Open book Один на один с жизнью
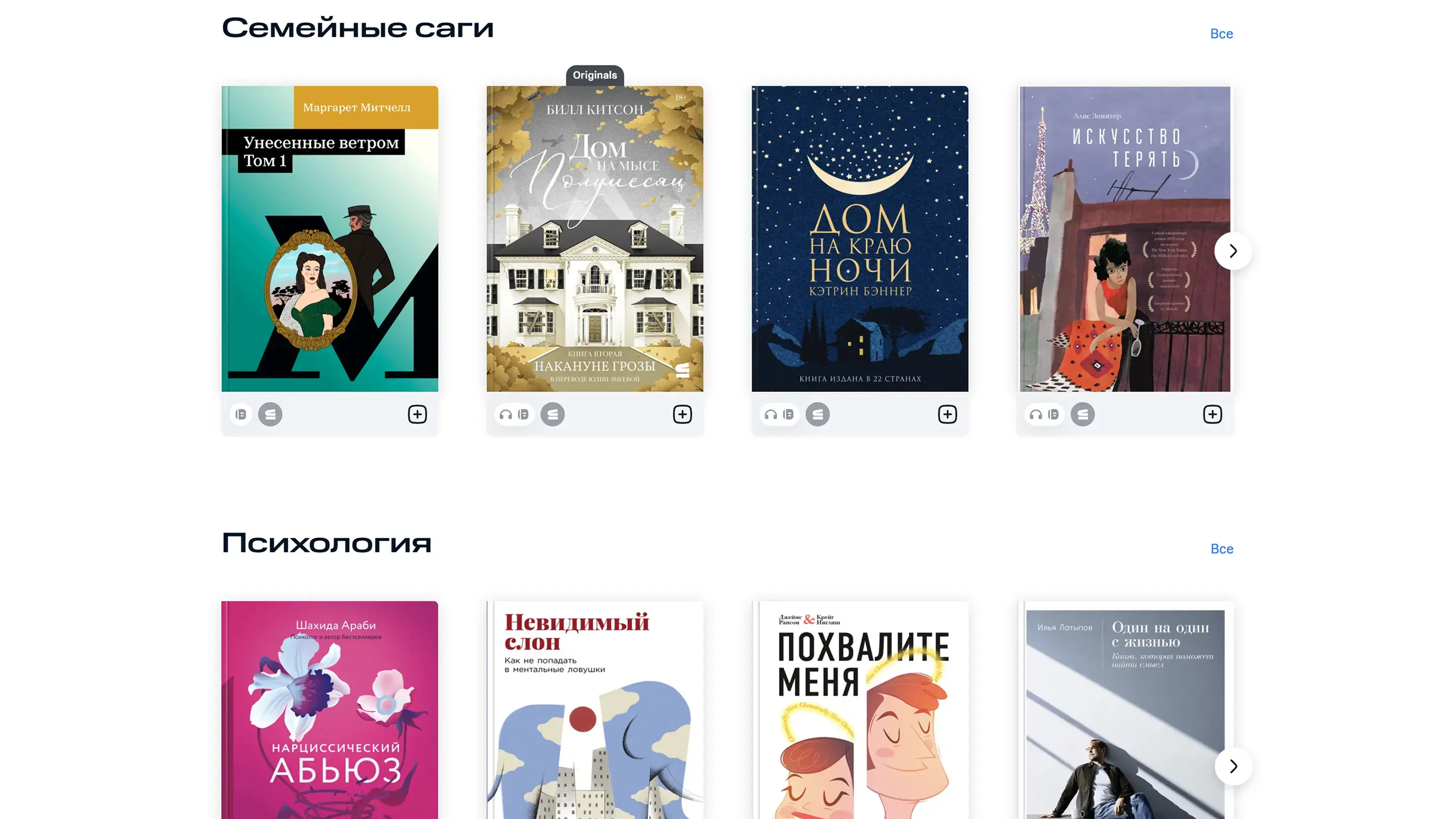 coord(1124,709)
